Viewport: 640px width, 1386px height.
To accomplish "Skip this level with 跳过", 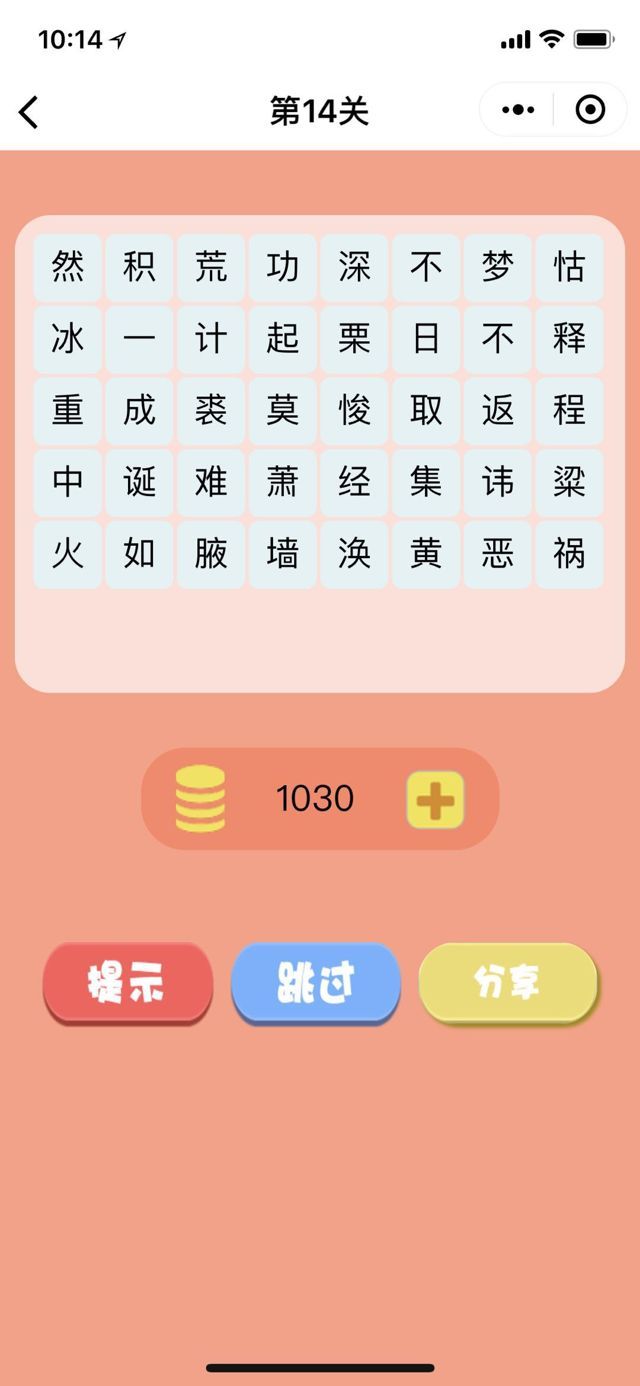I will click(316, 983).
